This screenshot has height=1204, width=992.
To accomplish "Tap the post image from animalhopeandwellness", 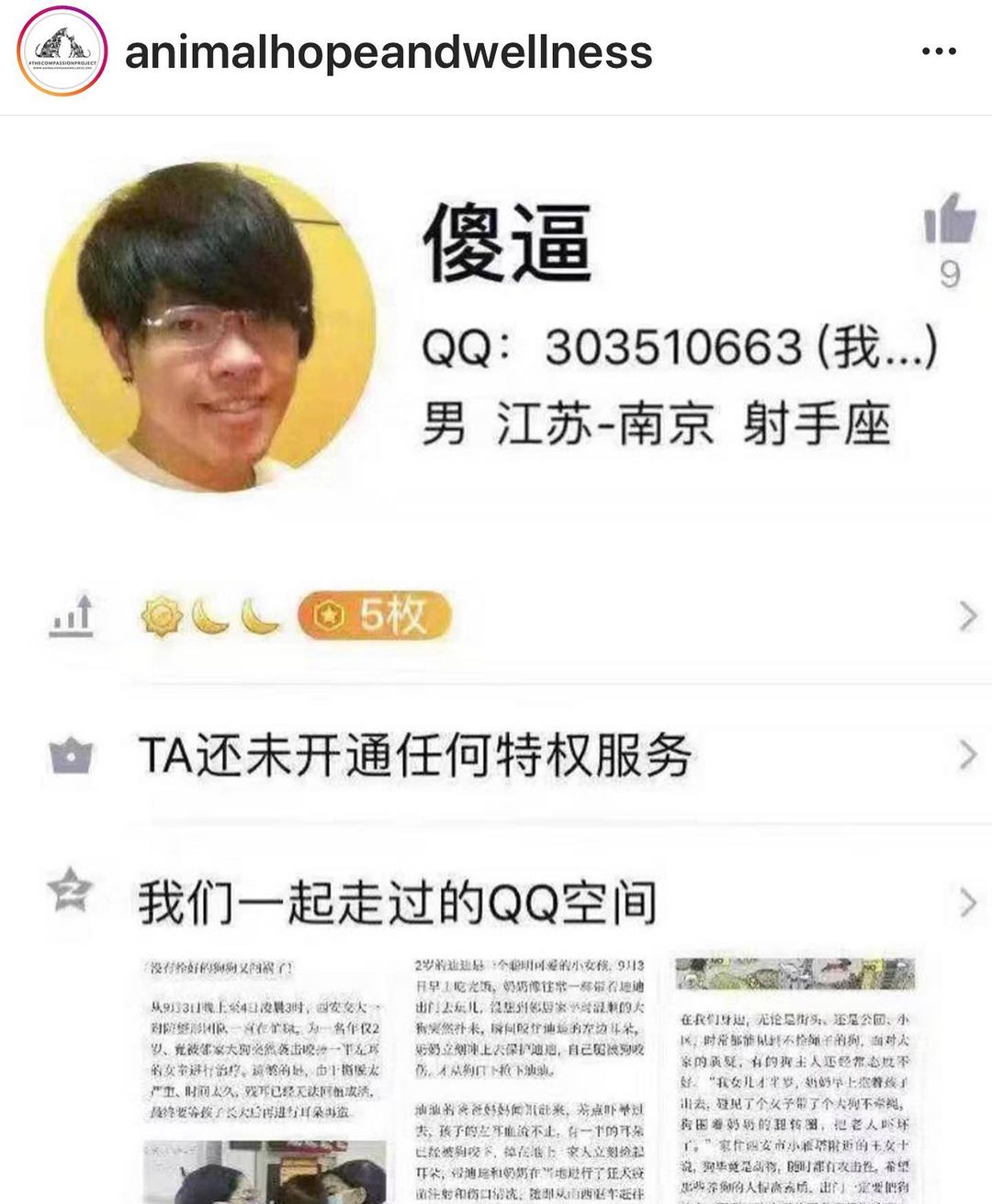I will [x=496, y=659].
